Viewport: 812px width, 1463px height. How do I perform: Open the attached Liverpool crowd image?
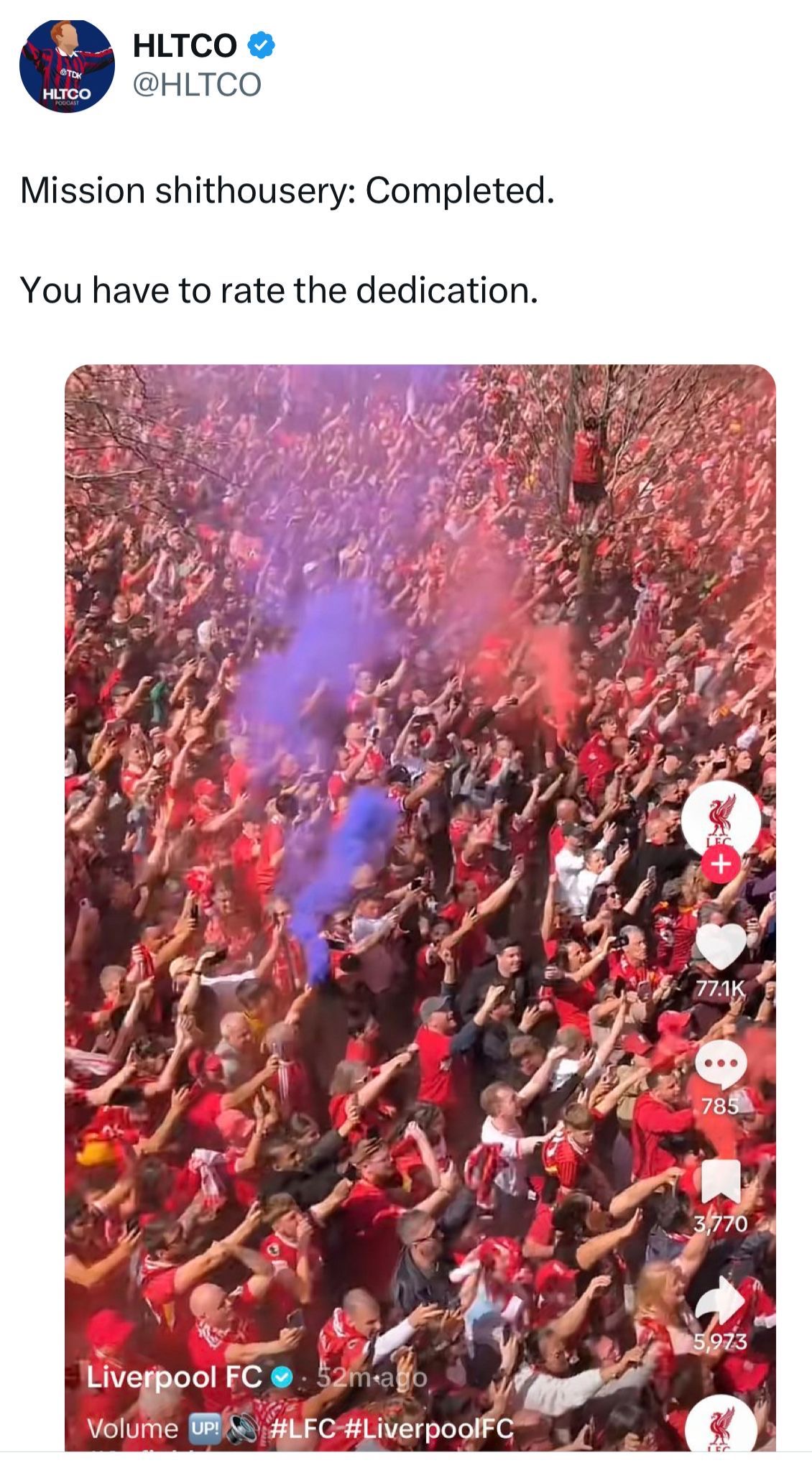point(420,908)
